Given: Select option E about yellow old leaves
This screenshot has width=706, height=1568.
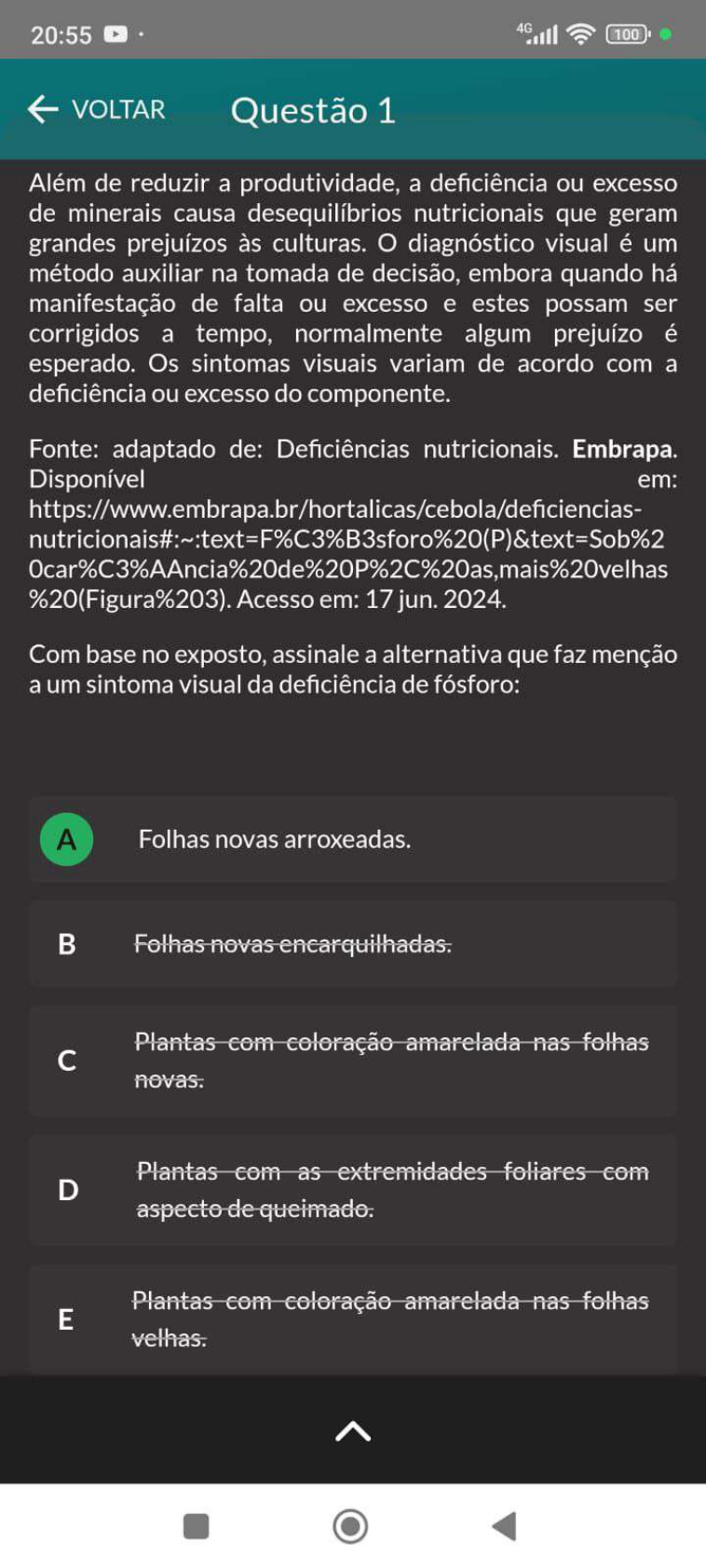Looking at the screenshot, I should pyautogui.click(x=352, y=1319).
